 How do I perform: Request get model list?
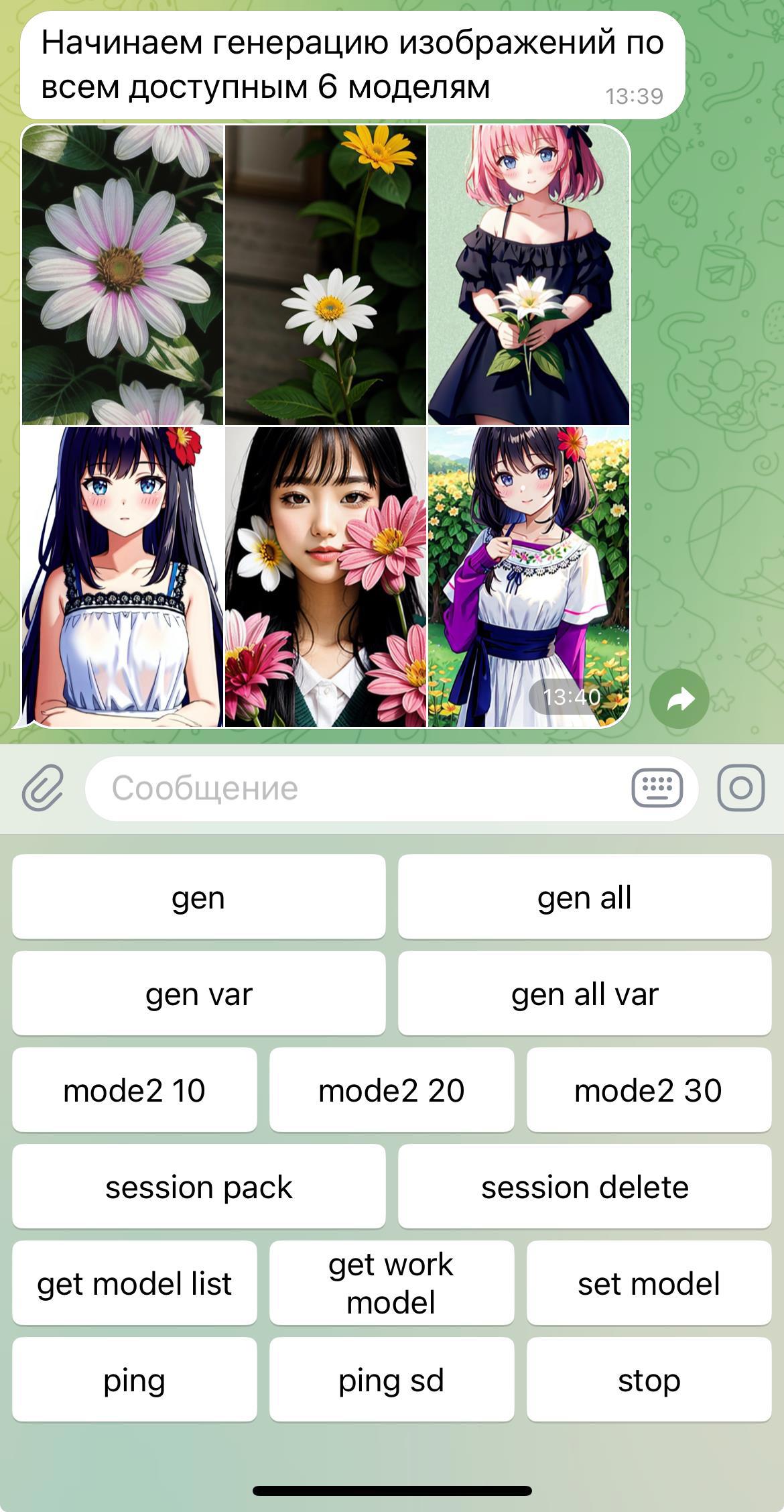pyautogui.click(x=134, y=1283)
